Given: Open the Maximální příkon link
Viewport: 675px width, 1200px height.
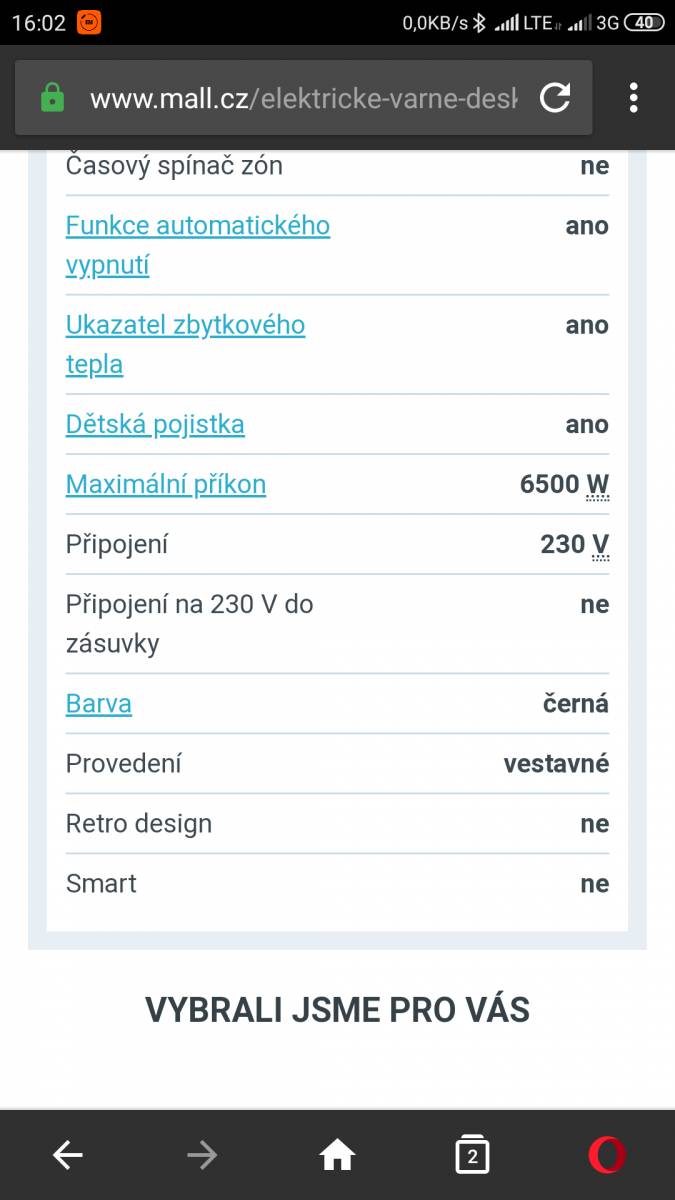Looking at the screenshot, I should pos(166,484).
